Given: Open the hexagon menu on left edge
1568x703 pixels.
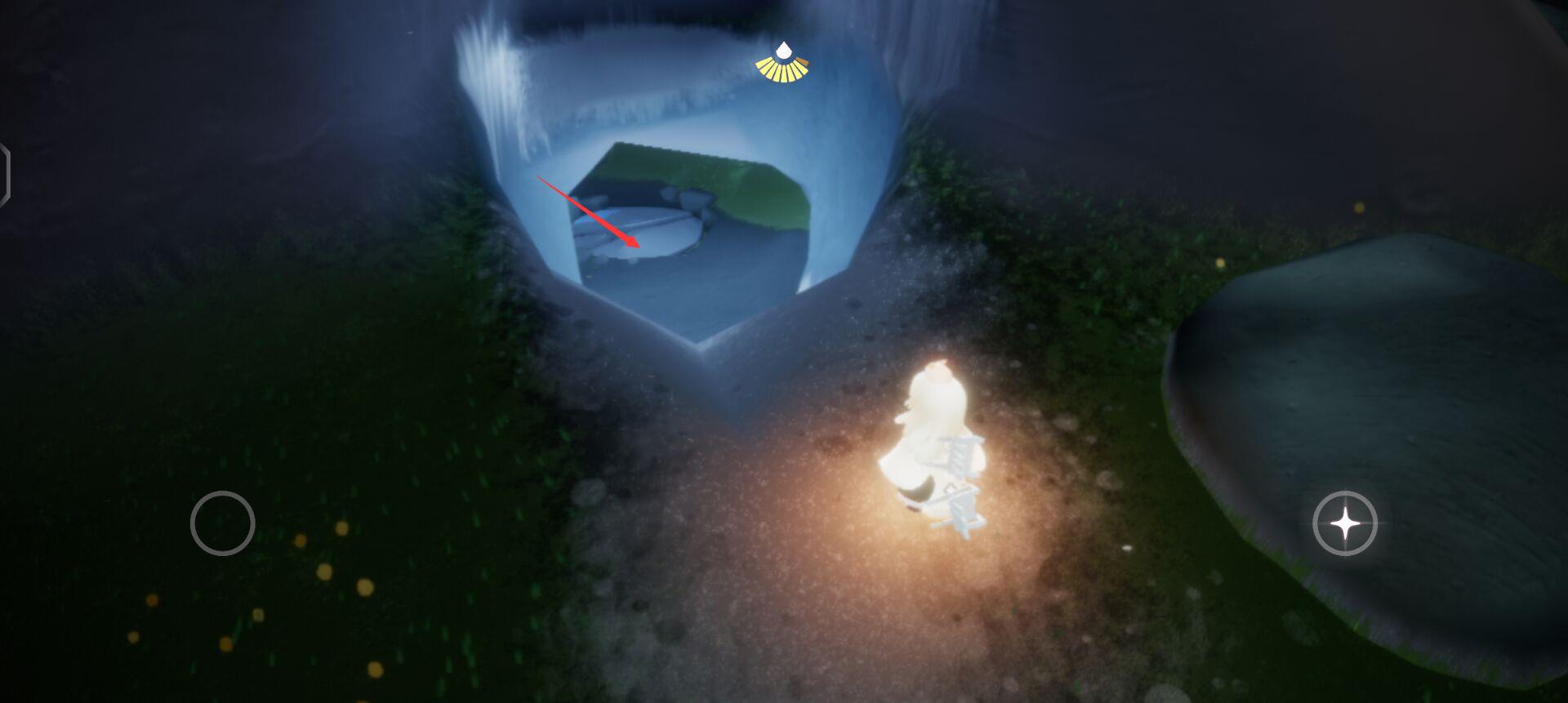Looking at the screenshot, I should (x=4, y=175).
